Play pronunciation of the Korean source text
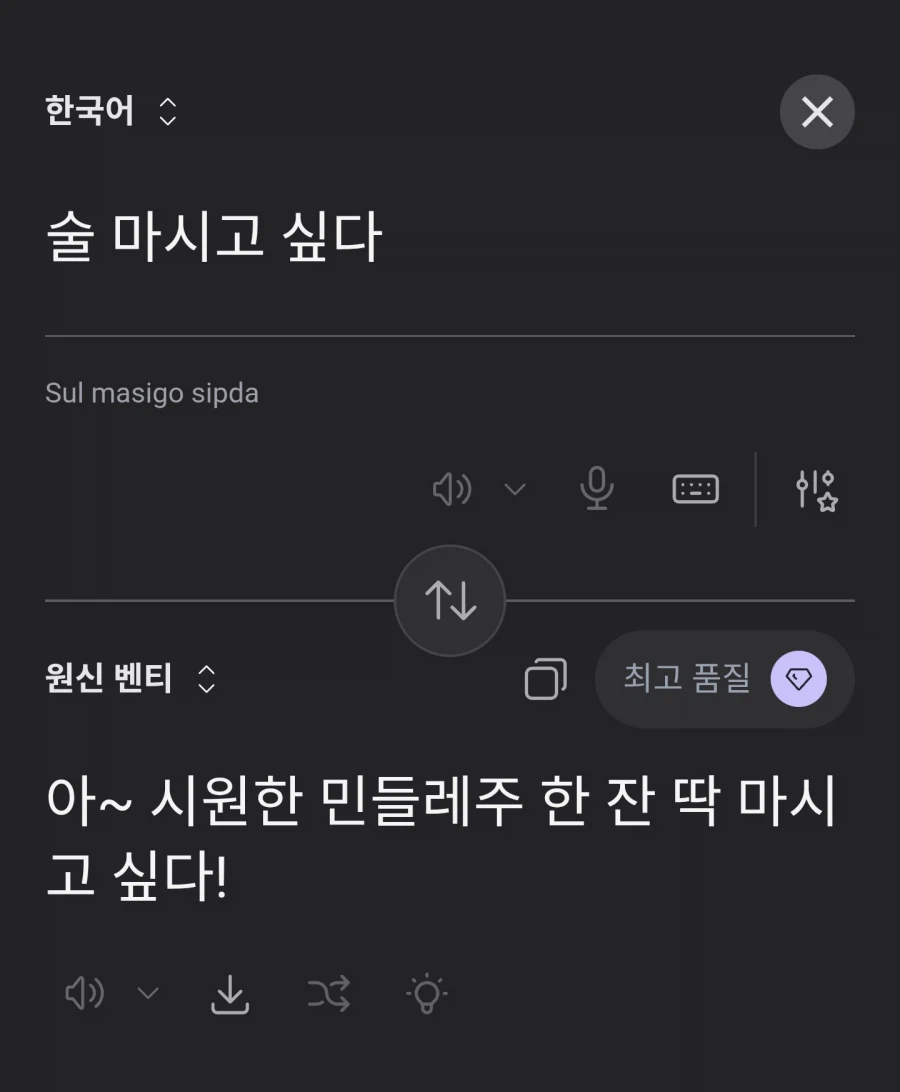The image size is (900, 1092). pos(451,489)
